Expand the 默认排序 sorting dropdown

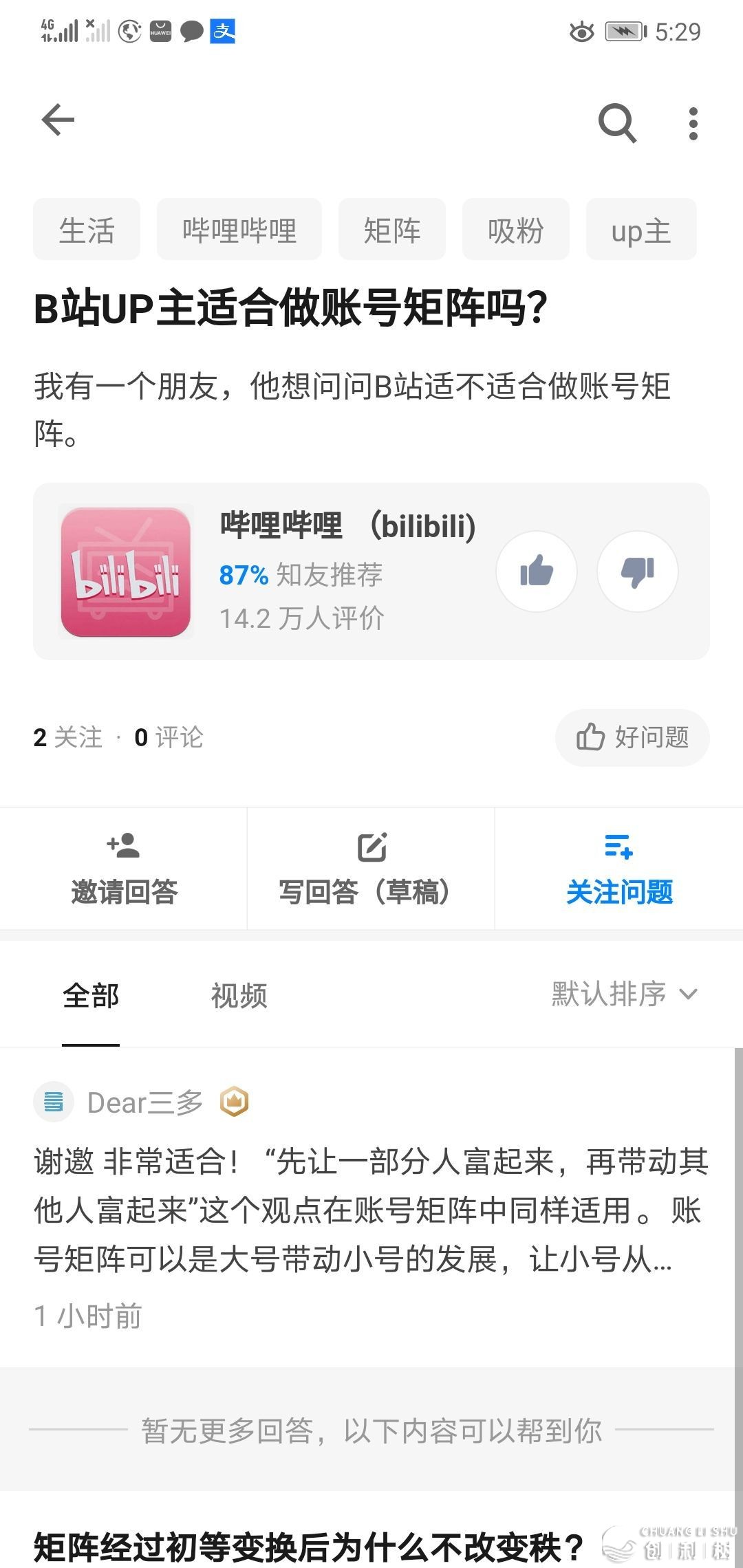coord(624,994)
